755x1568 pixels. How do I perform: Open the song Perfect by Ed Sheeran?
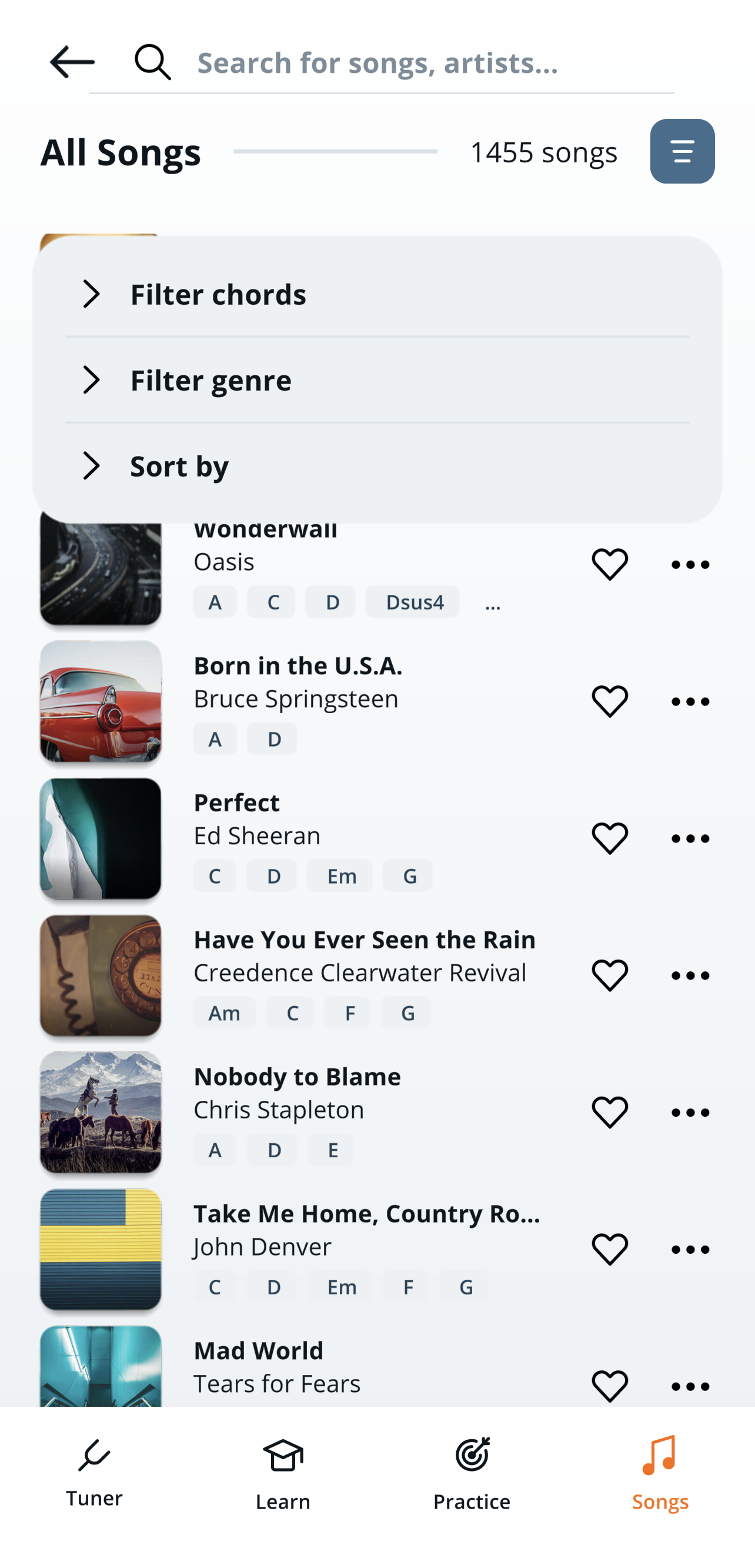pos(238,804)
